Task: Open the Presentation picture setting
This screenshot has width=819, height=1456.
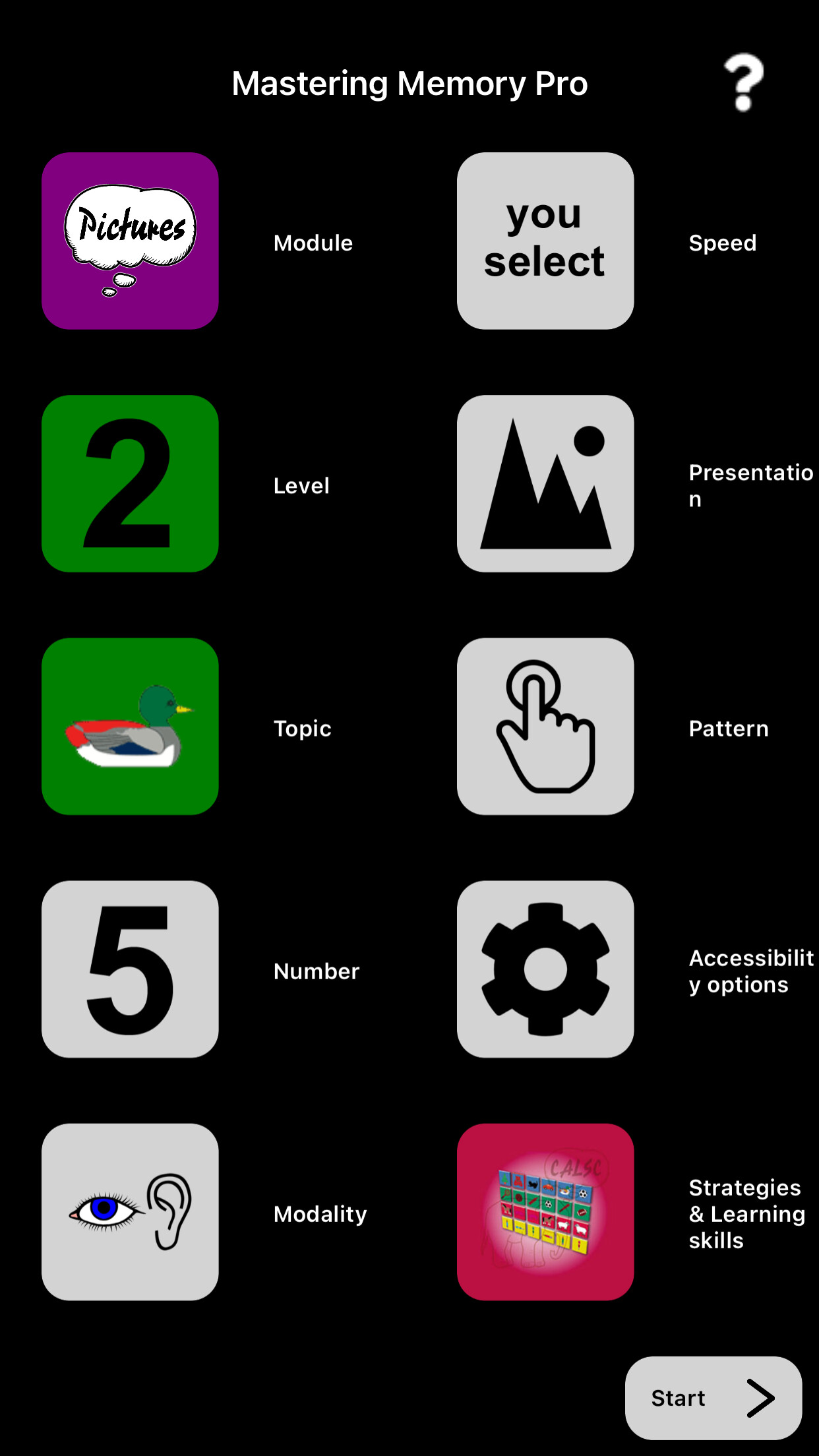Action: click(545, 483)
